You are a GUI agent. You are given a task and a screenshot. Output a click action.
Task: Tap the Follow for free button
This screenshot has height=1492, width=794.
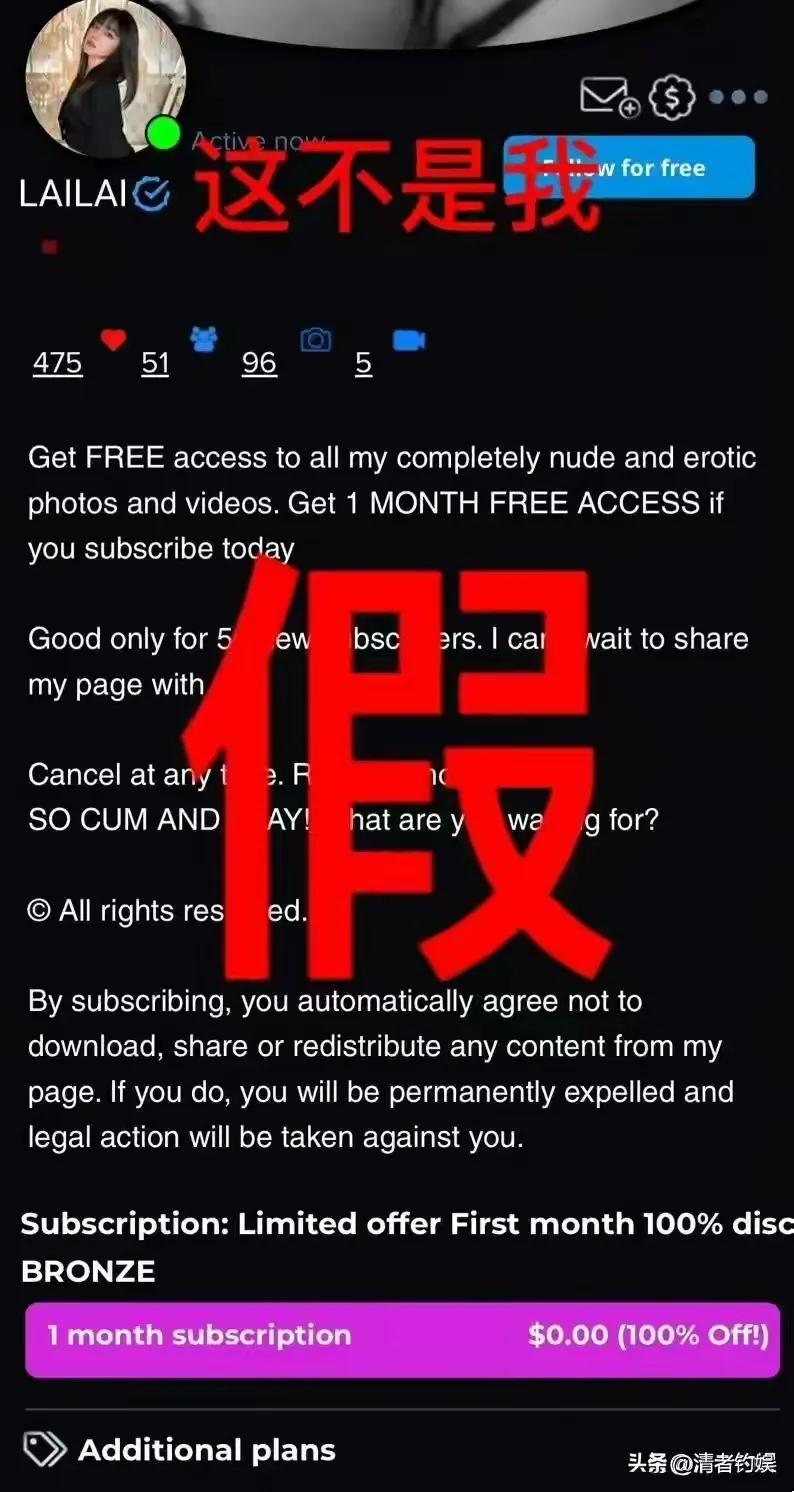coord(629,168)
